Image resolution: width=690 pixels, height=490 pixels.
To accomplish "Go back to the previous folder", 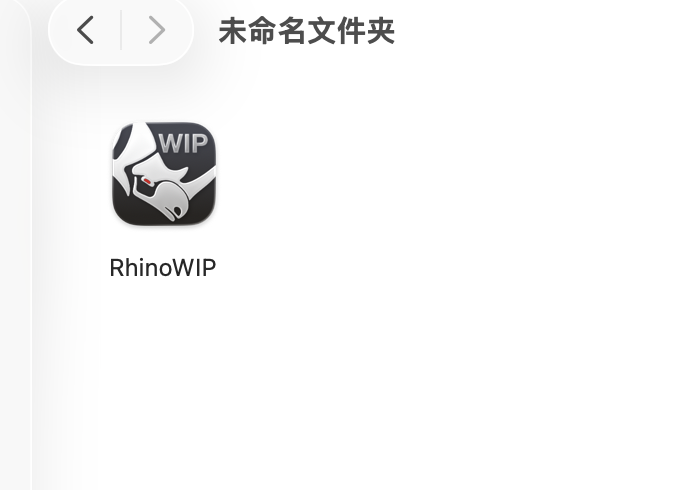I will pos(86,31).
